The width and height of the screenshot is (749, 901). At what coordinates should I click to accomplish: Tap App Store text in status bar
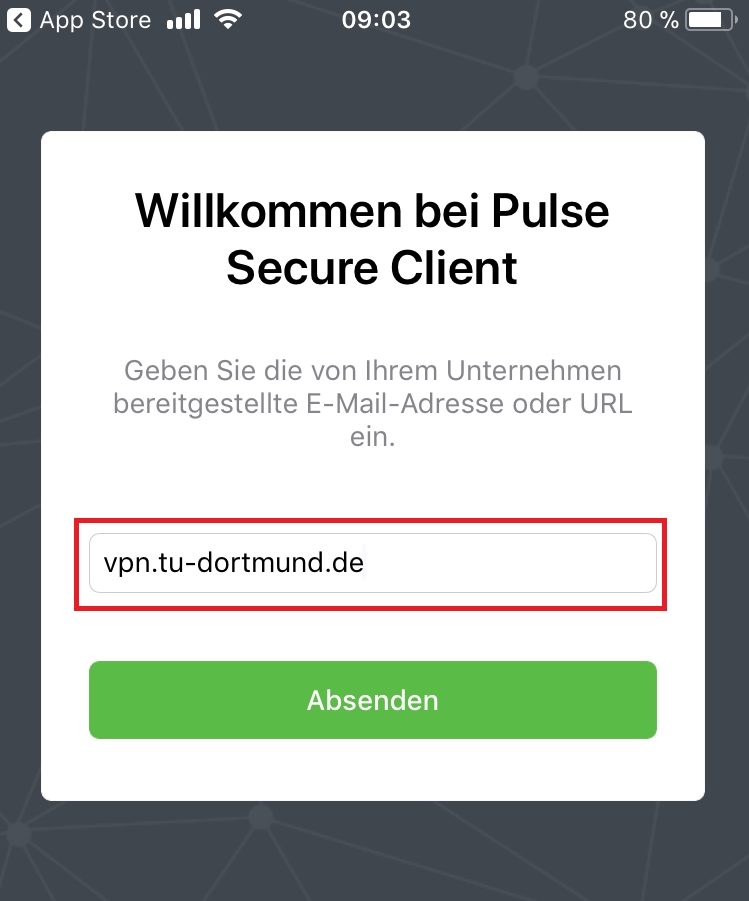point(95,19)
